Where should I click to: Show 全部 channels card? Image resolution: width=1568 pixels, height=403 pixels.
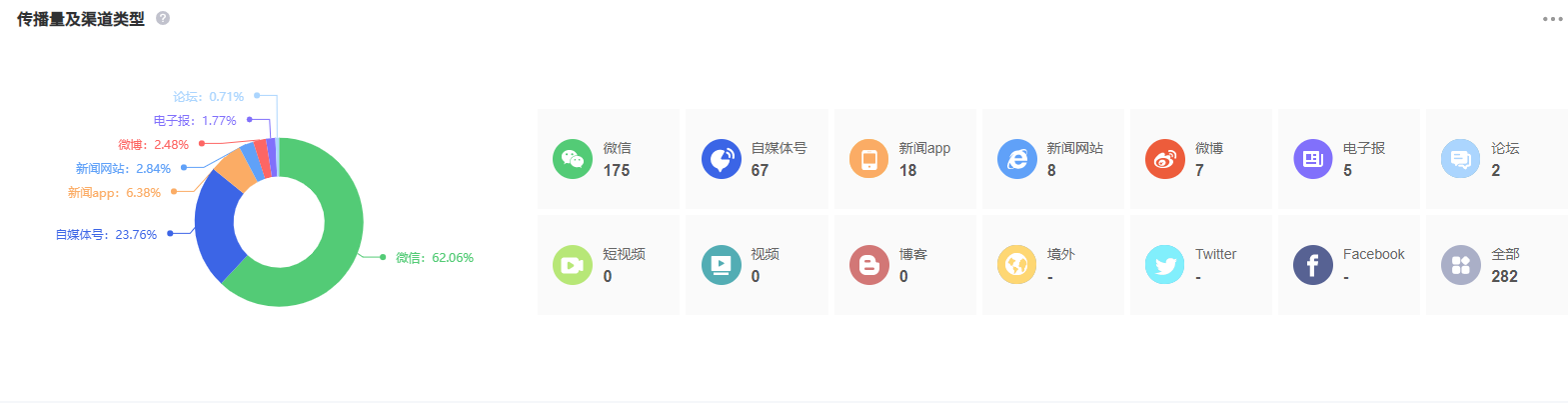(x=1496, y=265)
